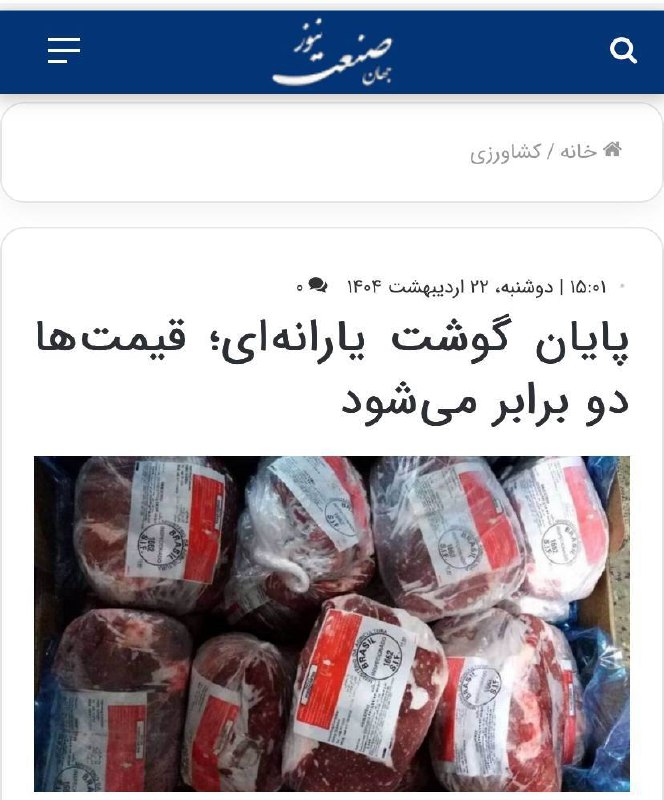Open the hamburger menu
The image size is (664, 800).
(64, 50)
